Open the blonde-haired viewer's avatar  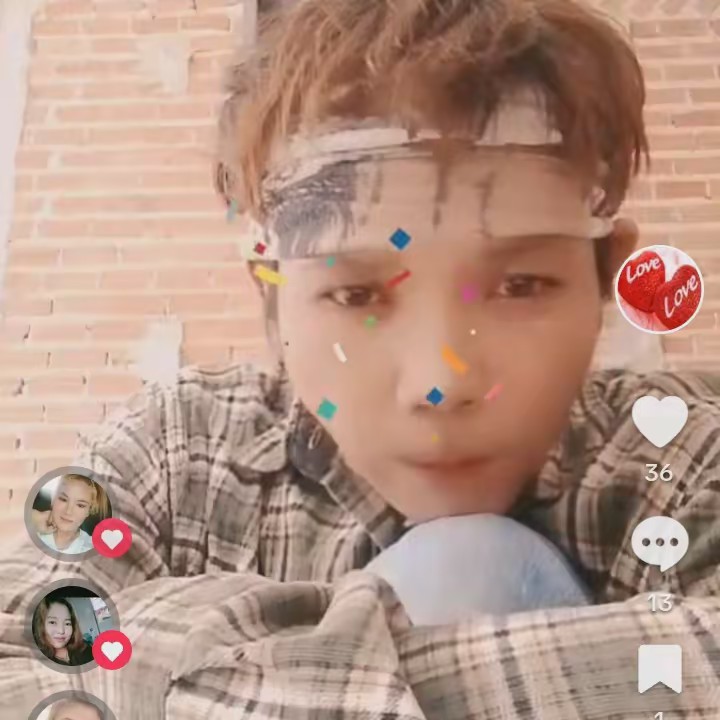click(x=68, y=512)
